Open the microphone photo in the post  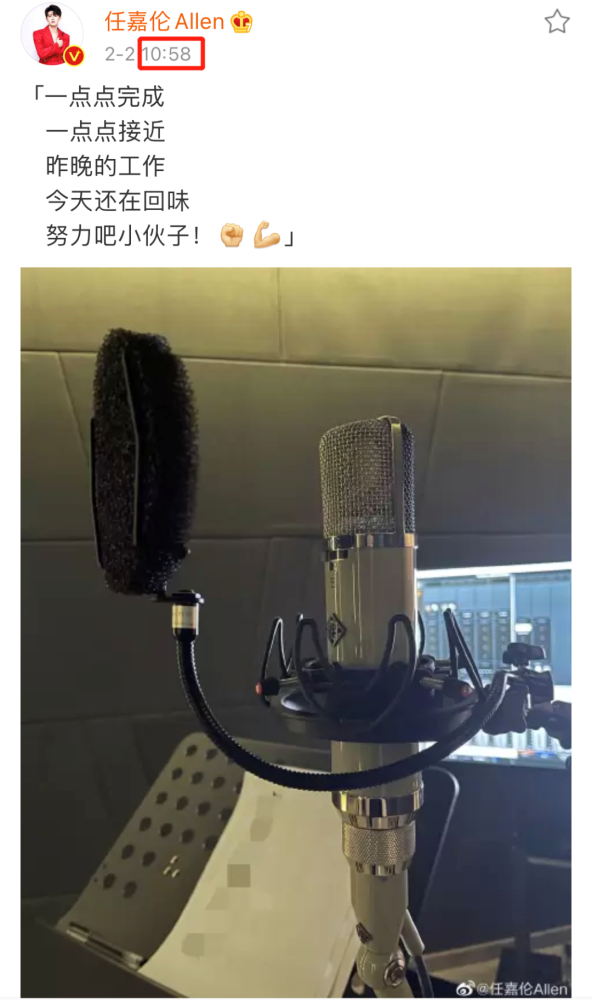pos(296,632)
